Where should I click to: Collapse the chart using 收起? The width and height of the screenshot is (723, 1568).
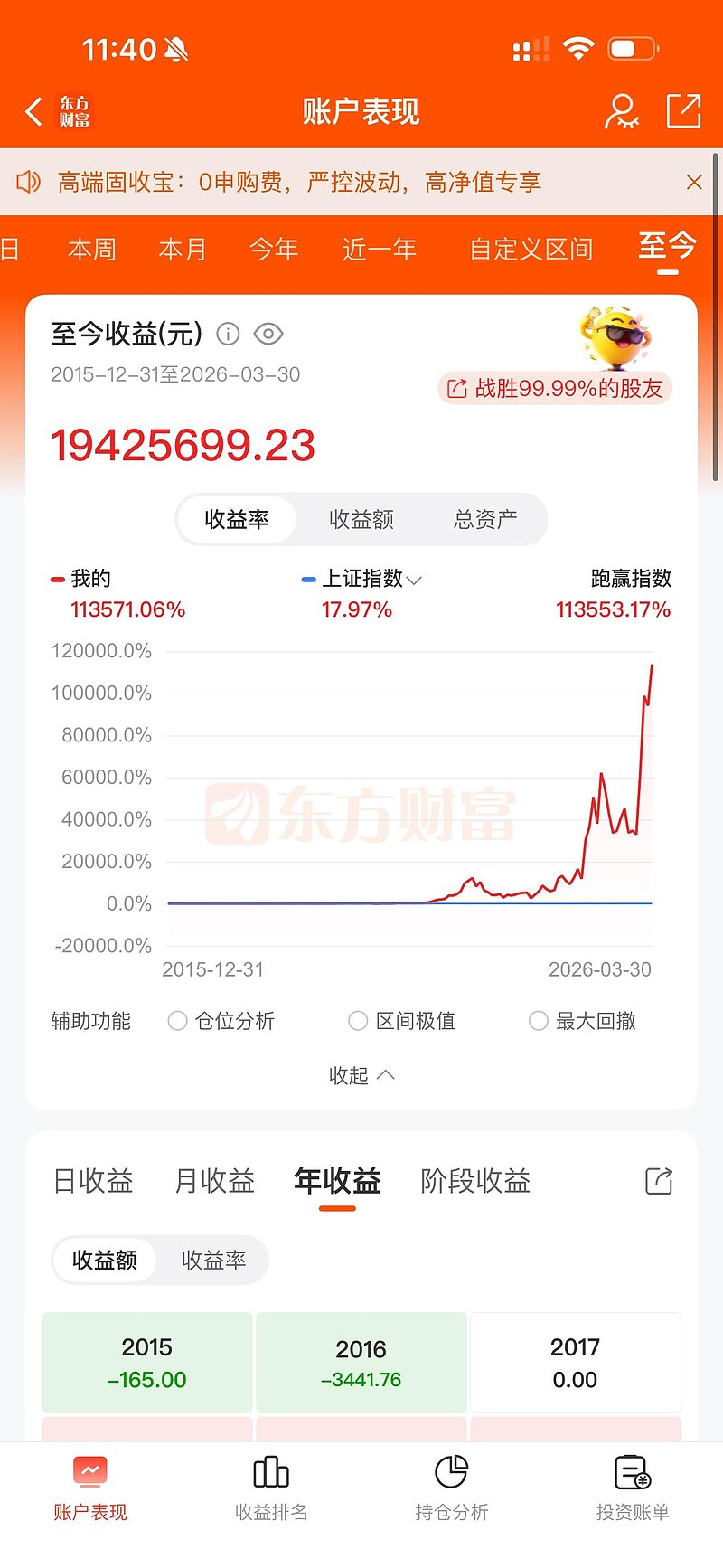coord(361,1075)
